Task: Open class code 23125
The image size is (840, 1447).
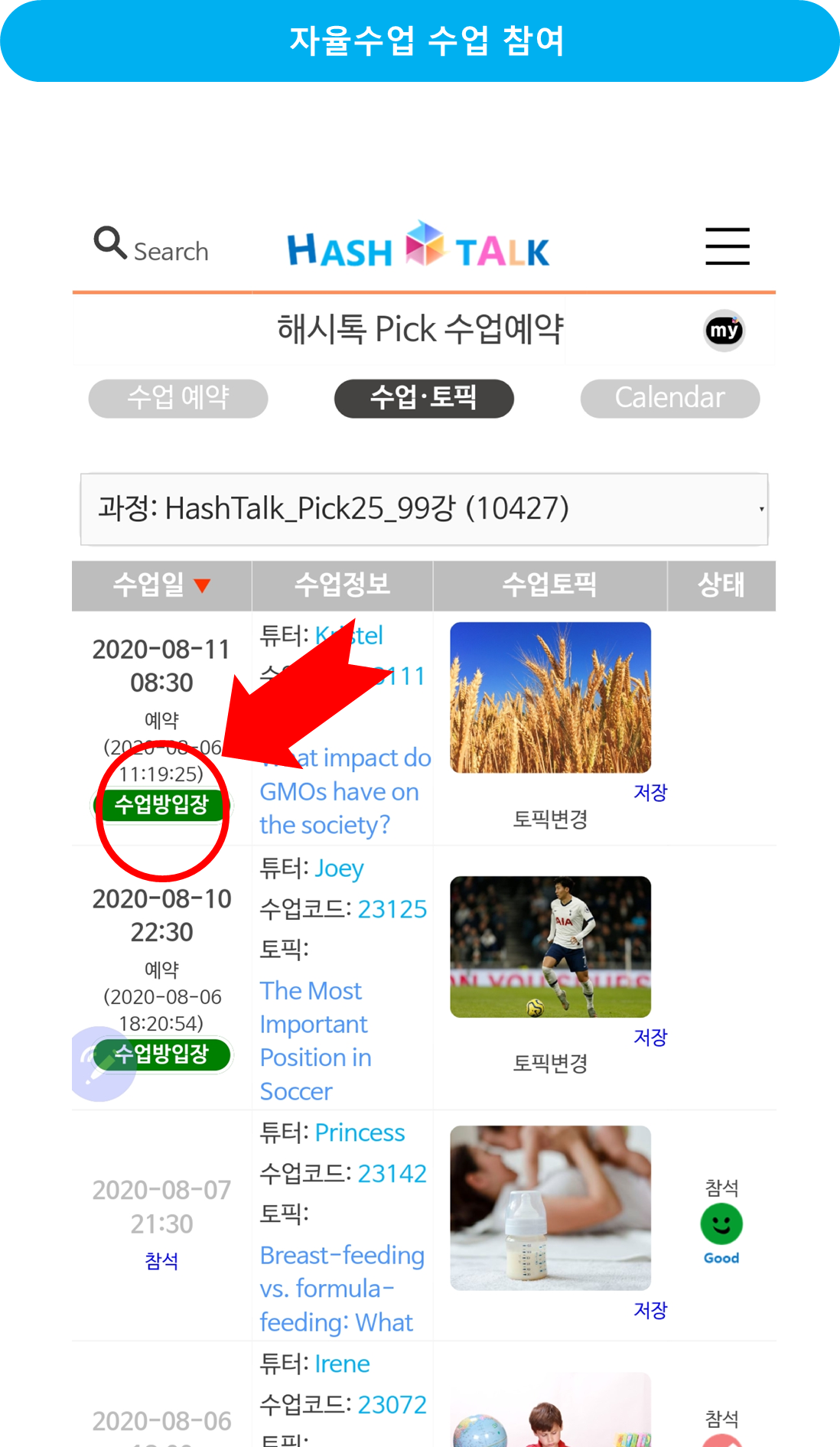Action: [x=392, y=909]
